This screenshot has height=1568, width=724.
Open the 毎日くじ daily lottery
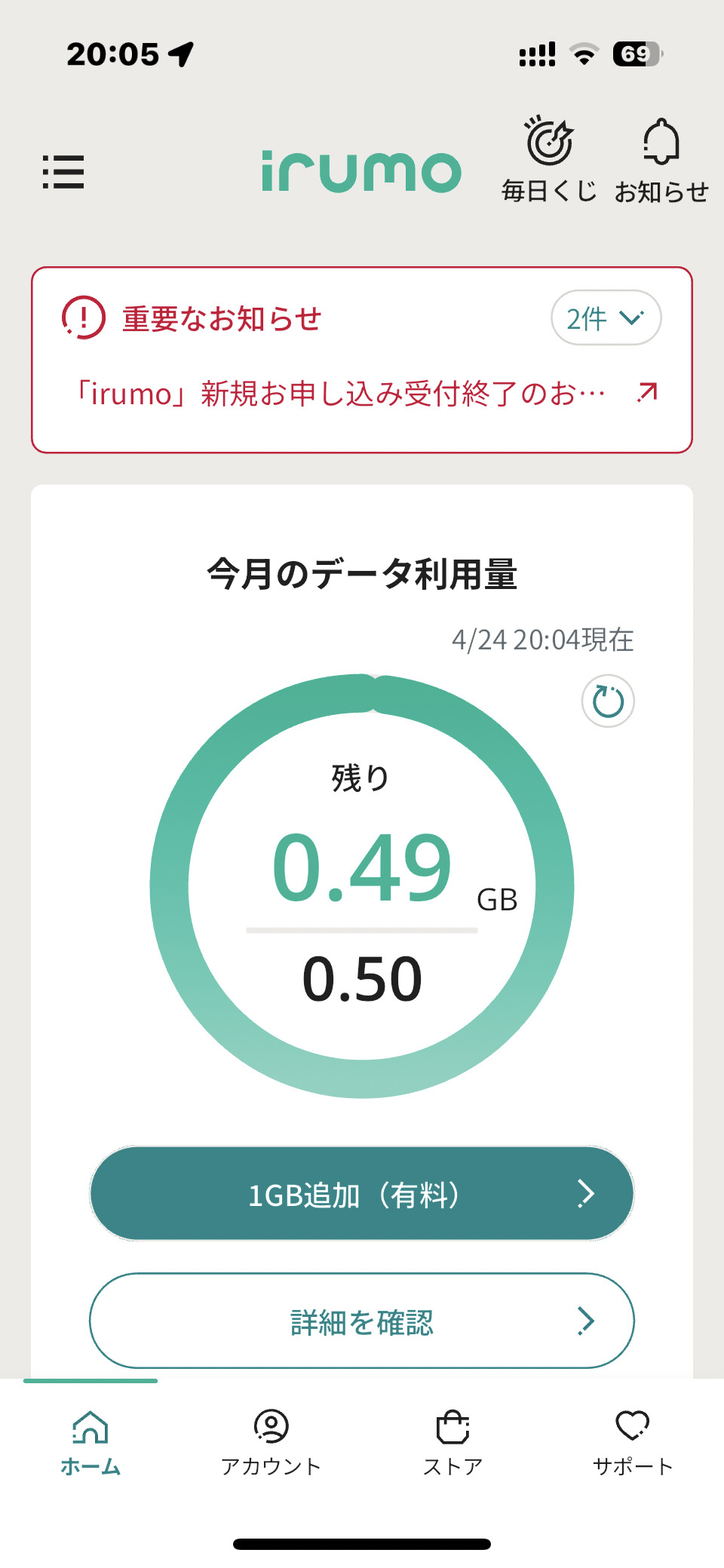pos(549,159)
